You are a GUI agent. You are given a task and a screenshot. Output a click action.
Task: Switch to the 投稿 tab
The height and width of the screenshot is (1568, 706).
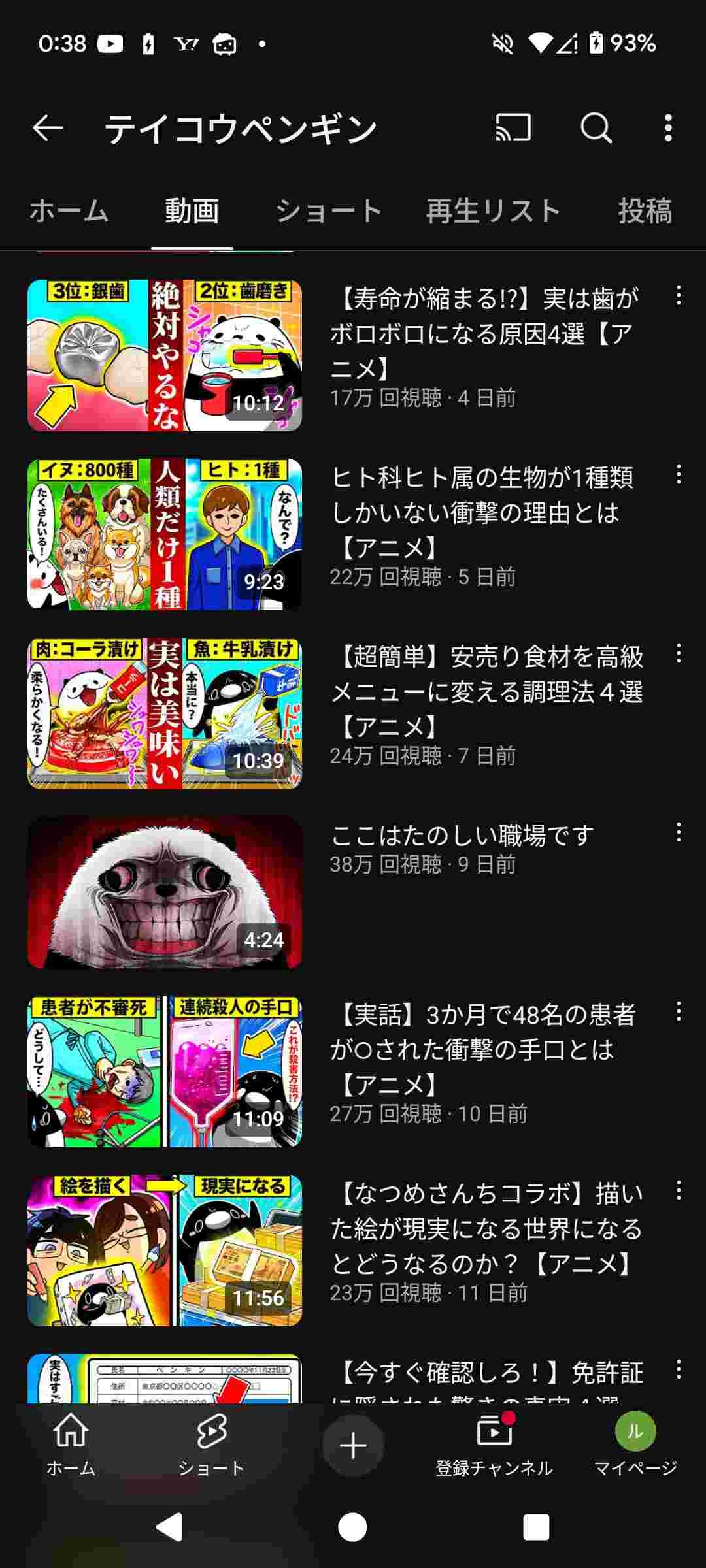pyautogui.click(x=645, y=211)
